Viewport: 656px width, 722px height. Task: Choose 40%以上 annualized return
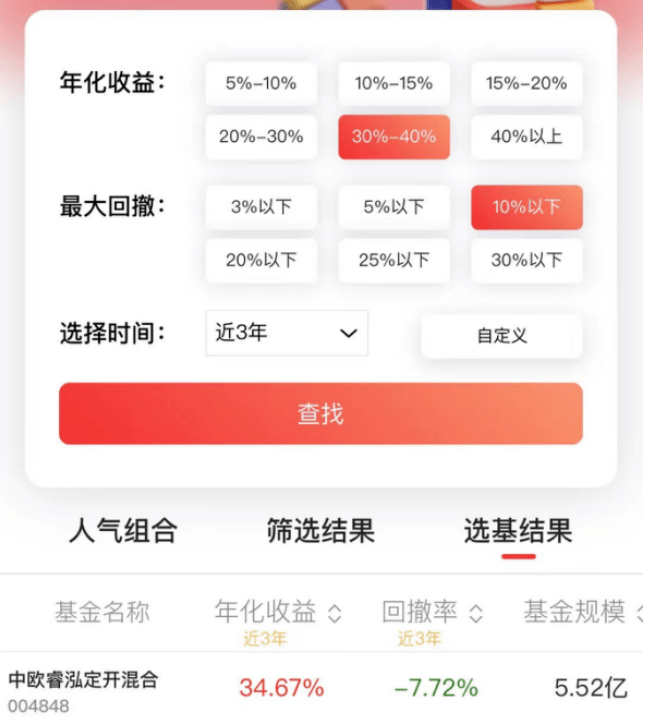pyautogui.click(x=527, y=137)
